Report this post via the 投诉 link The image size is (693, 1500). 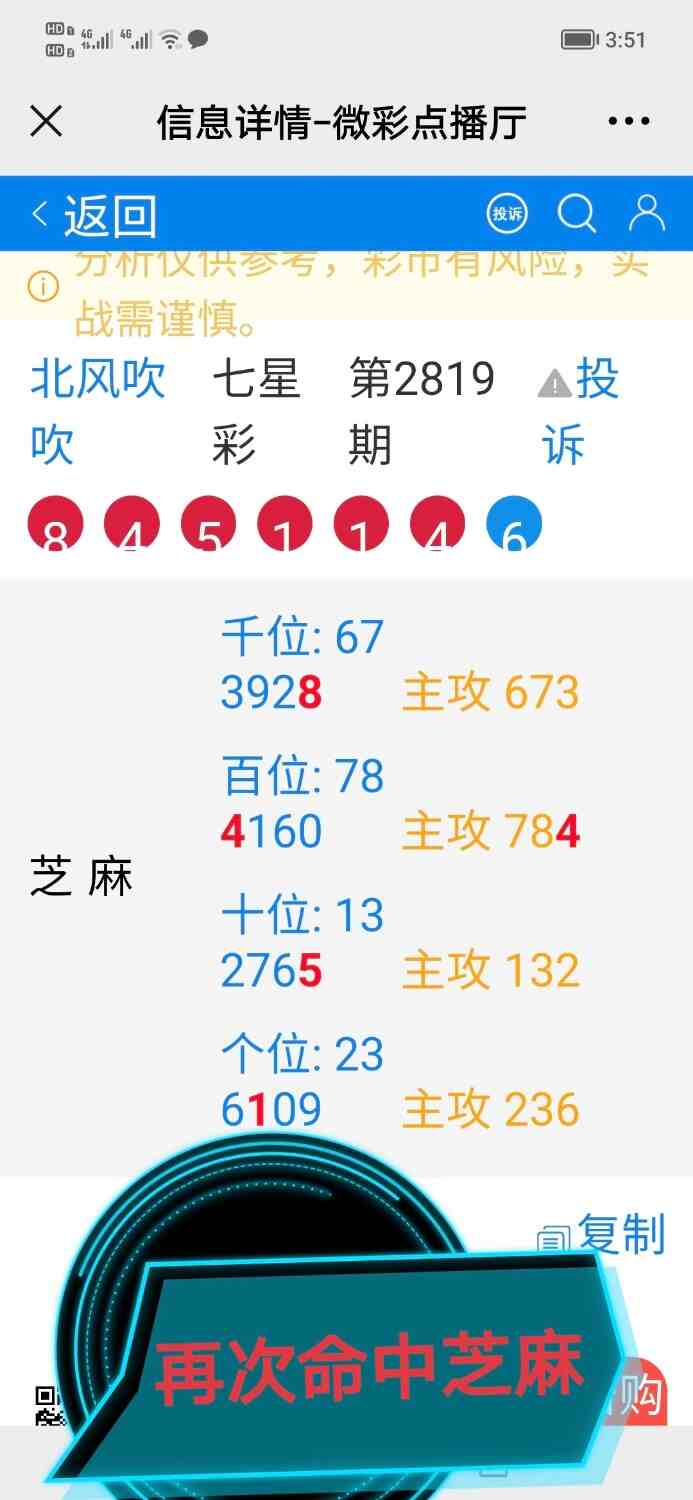coord(581,411)
